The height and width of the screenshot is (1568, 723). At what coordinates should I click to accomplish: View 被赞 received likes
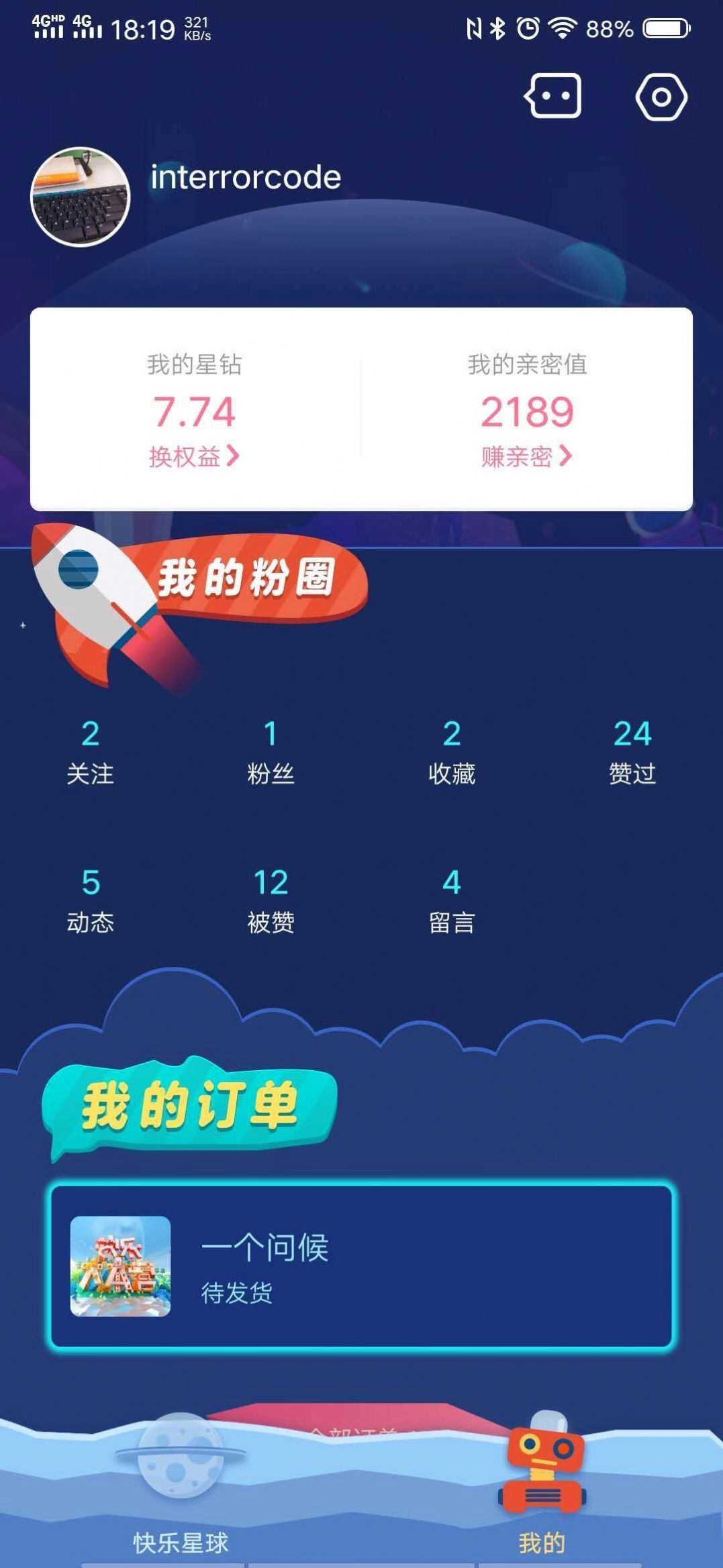(x=271, y=900)
